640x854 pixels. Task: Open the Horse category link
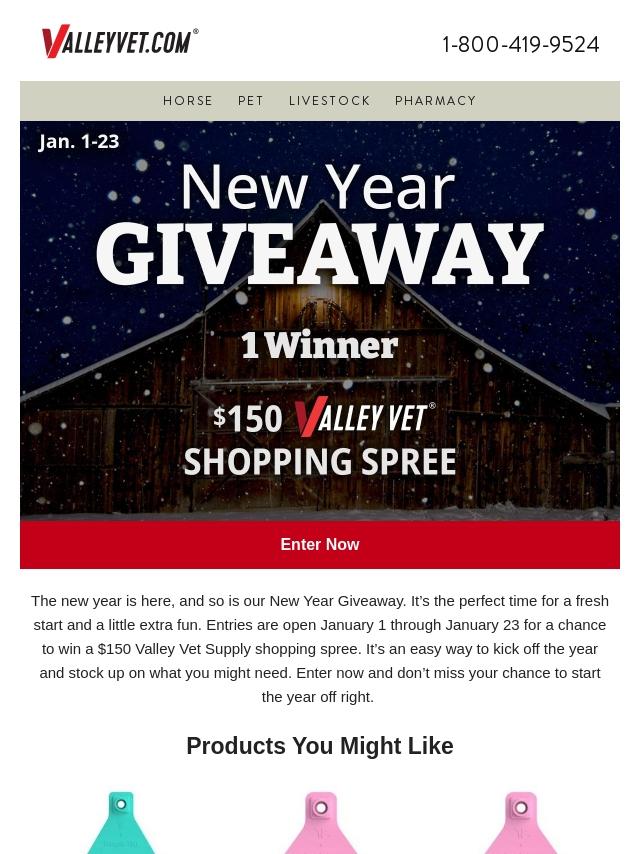pos(187,101)
